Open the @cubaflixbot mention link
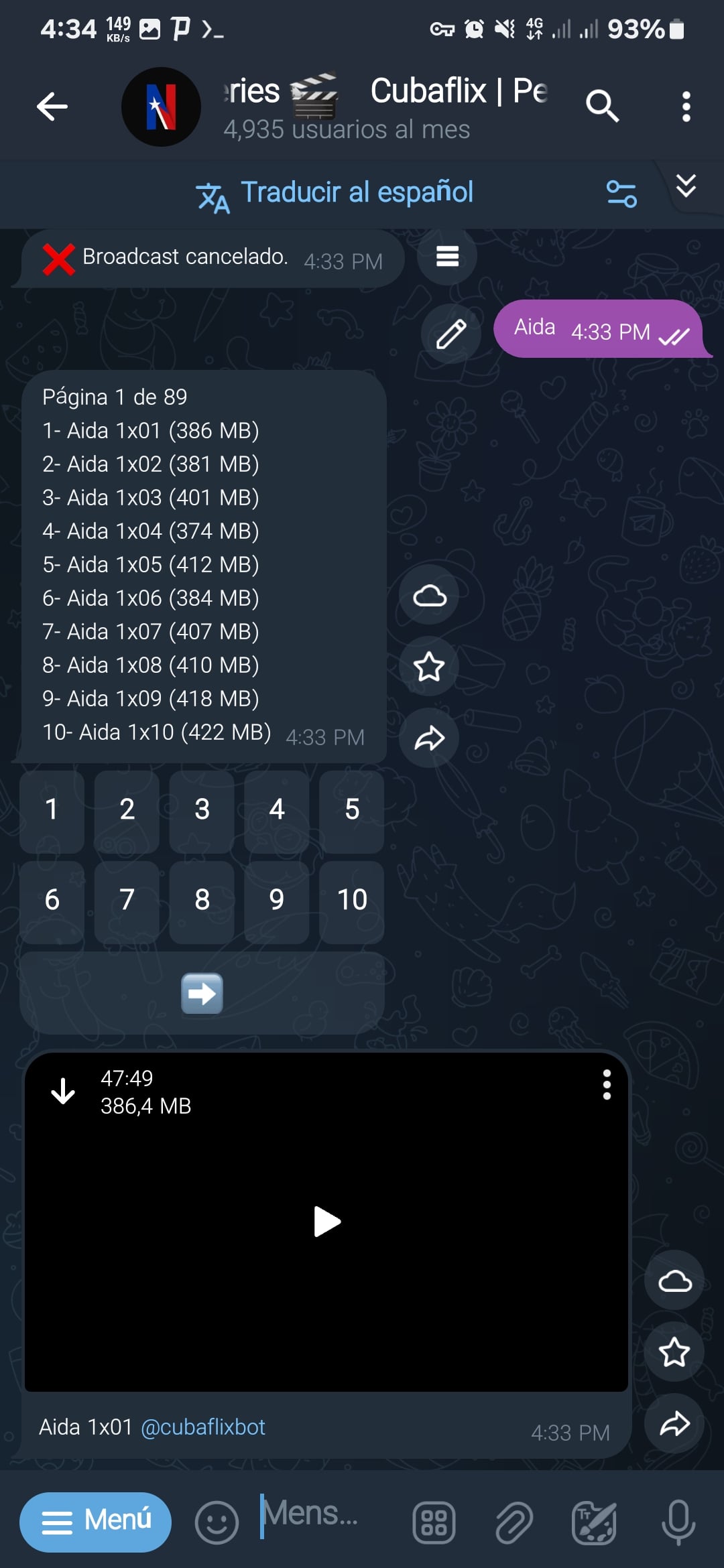724x1568 pixels. click(203, 1427)
